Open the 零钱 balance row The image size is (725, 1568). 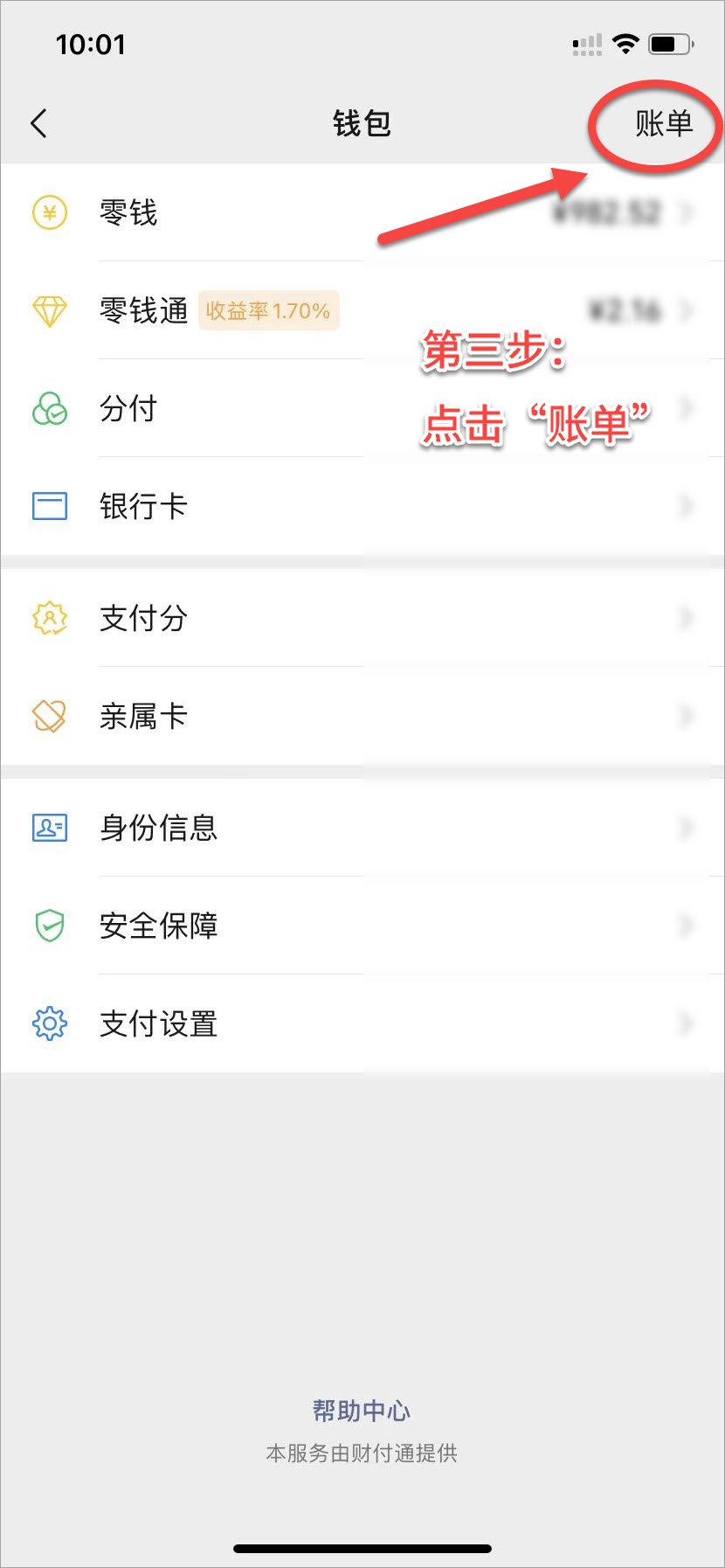[x=362, y=212]
